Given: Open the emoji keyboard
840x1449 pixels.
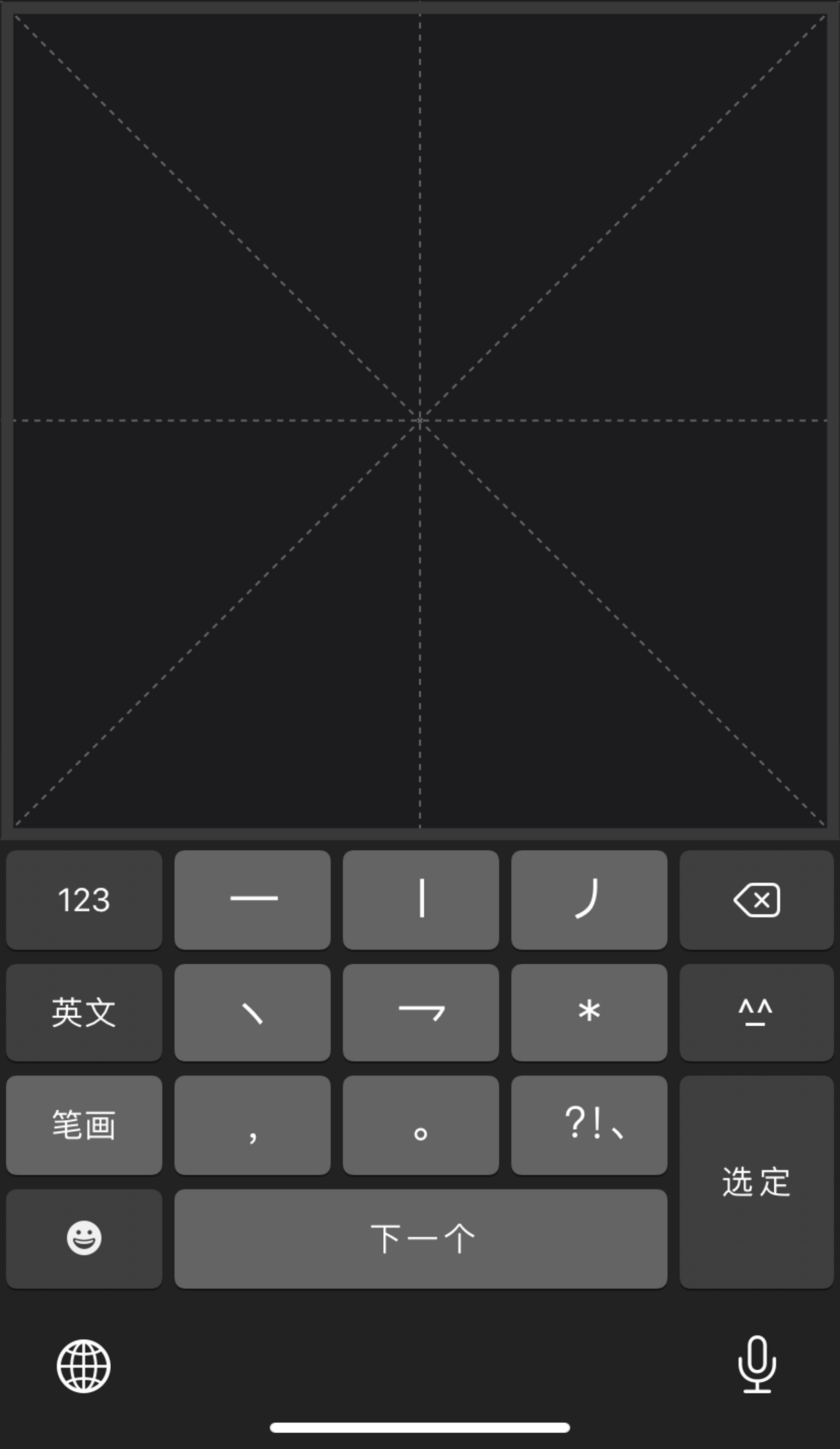Looking at the screenshot, I should (84, 1238).
